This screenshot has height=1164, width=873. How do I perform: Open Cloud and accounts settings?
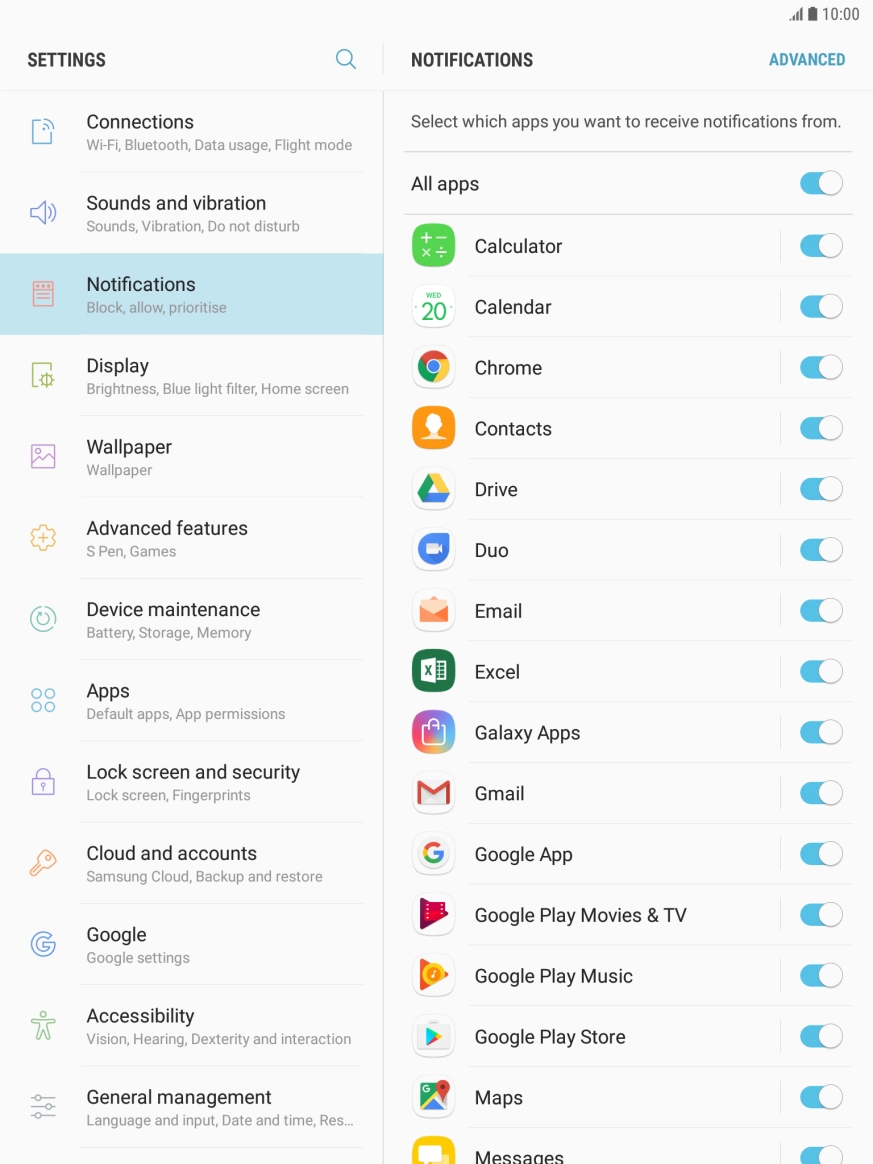tap(192, 862)
